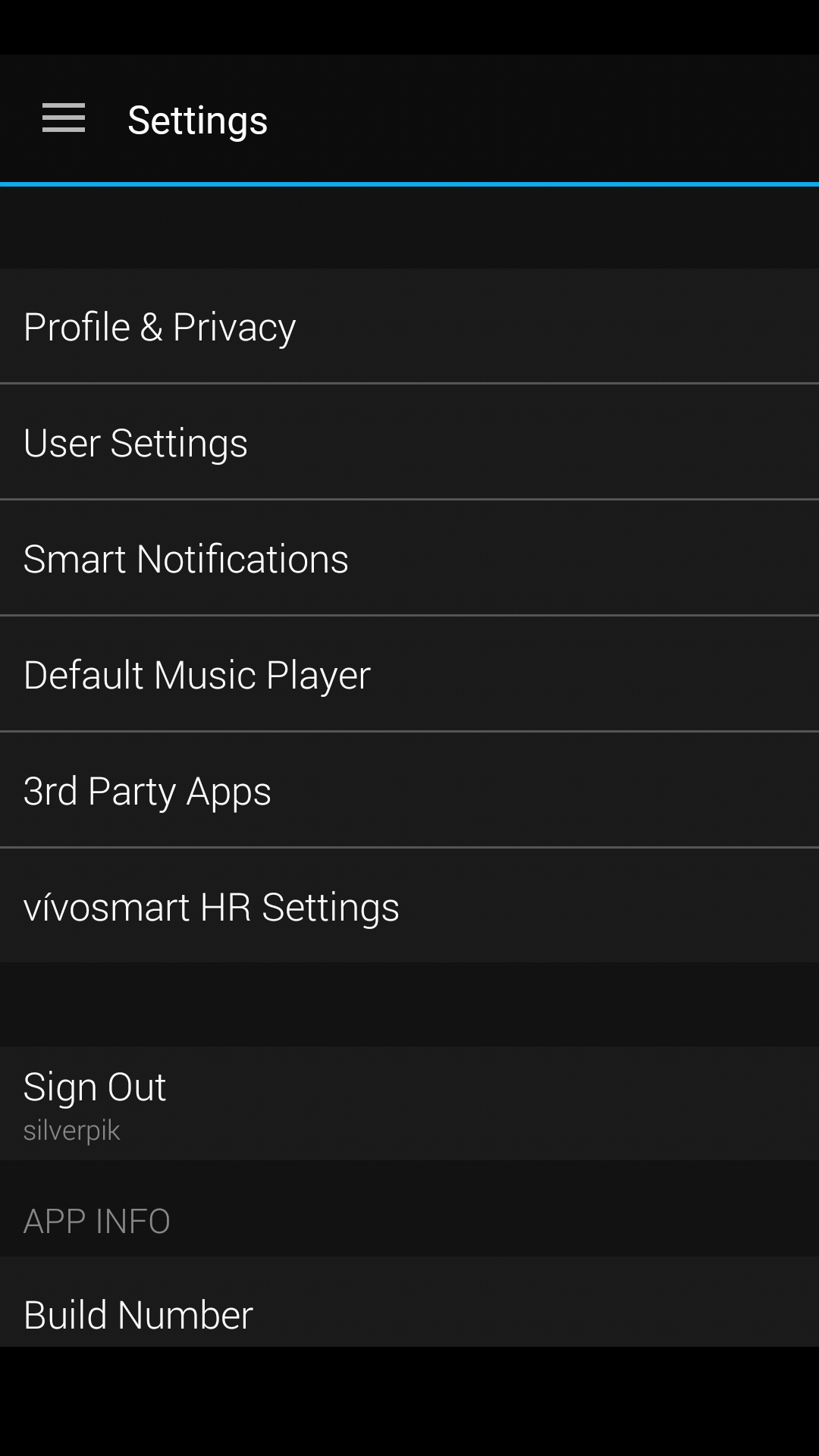
Task: Open Profile & Privacy settings
Action: (409, 325)
